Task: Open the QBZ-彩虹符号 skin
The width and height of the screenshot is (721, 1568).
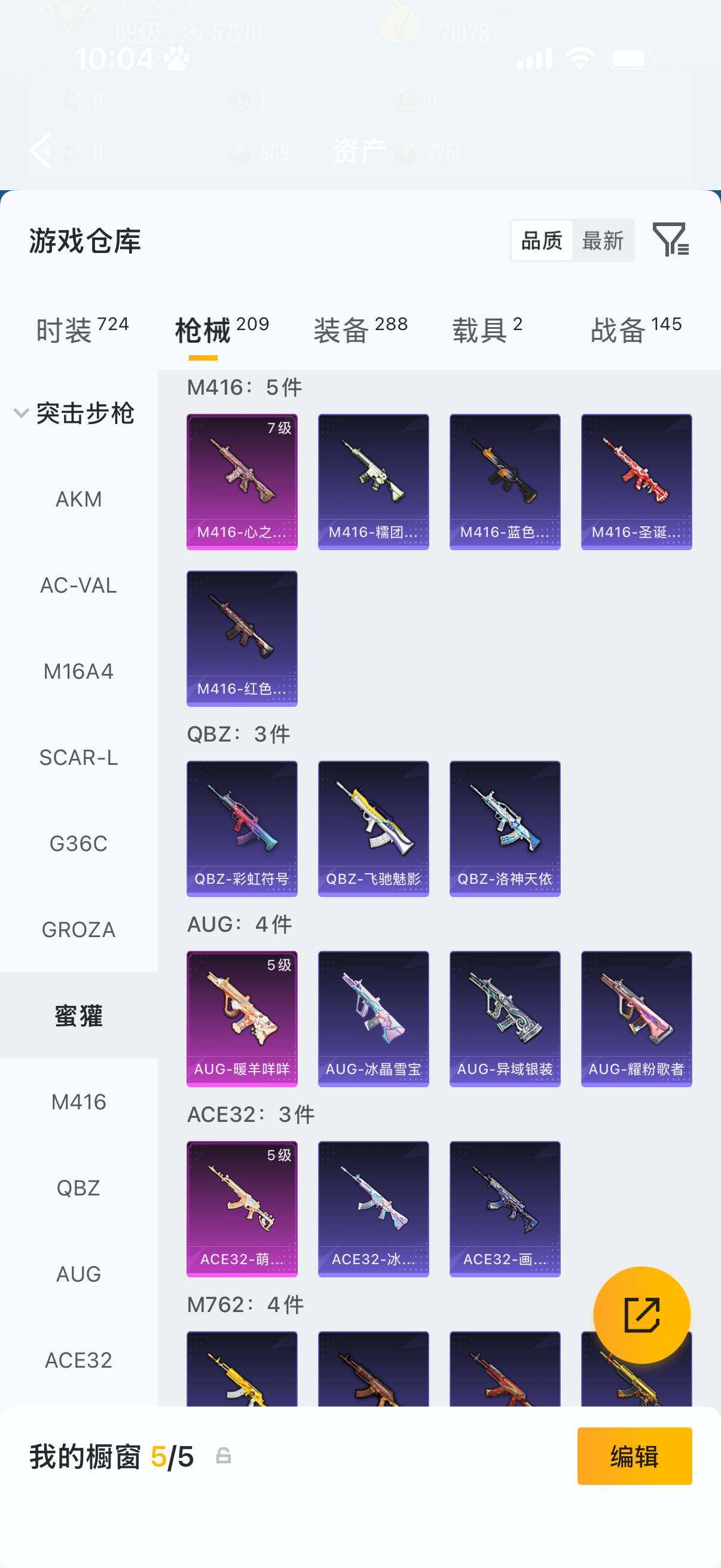Action: 242,828
